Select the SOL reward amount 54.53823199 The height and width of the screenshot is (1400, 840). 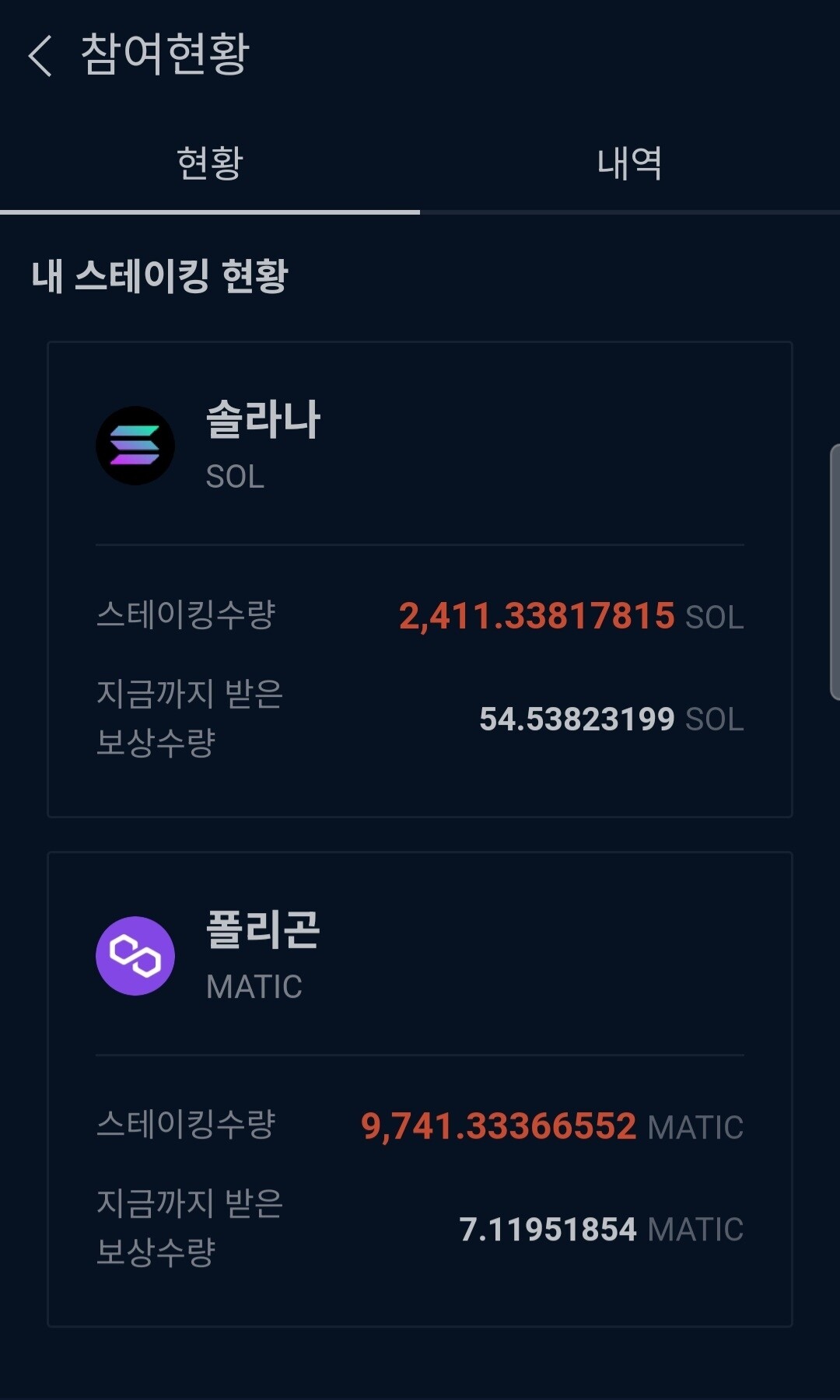[576, 719]
